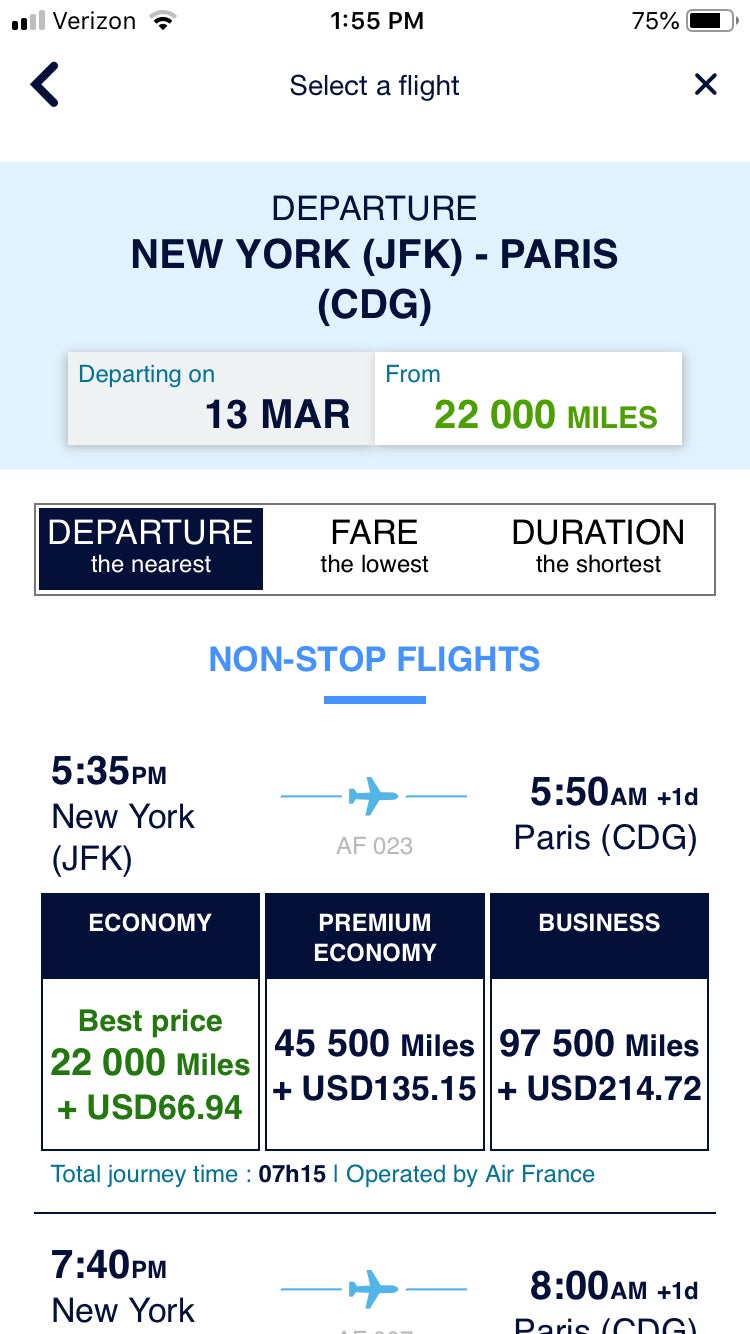Click the X to close flight selection
The height and width of the screenshot is (1334, 750).
tap(705, 84)
